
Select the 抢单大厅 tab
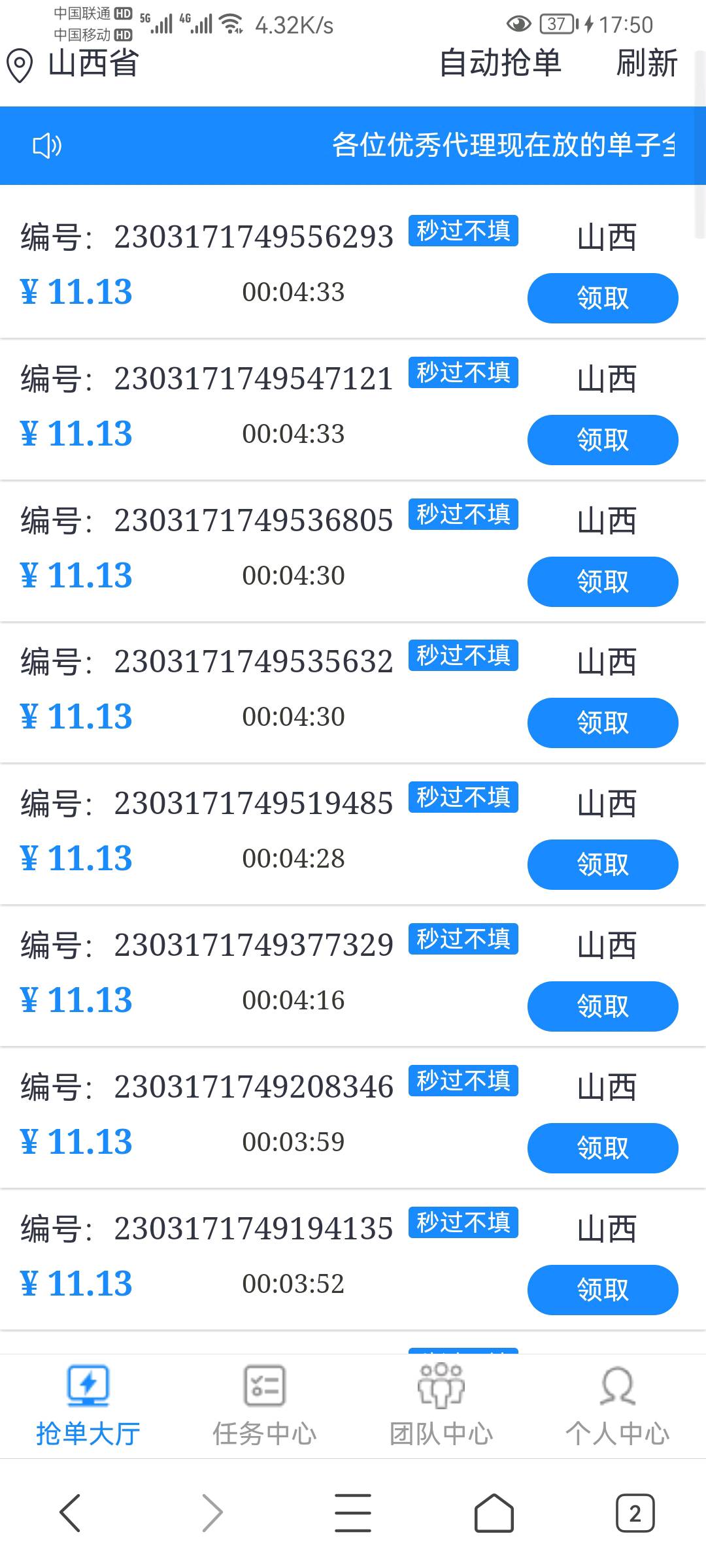[88, 1405]
